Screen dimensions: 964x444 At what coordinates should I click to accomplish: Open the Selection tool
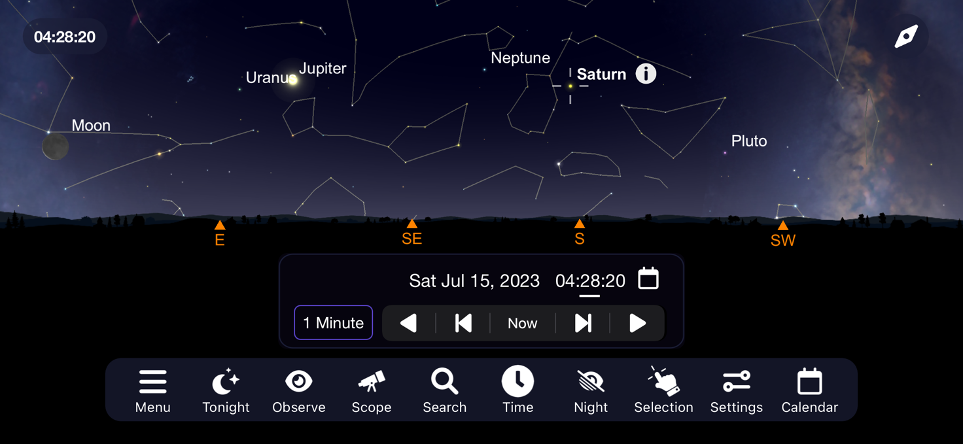tap(663, 390)
